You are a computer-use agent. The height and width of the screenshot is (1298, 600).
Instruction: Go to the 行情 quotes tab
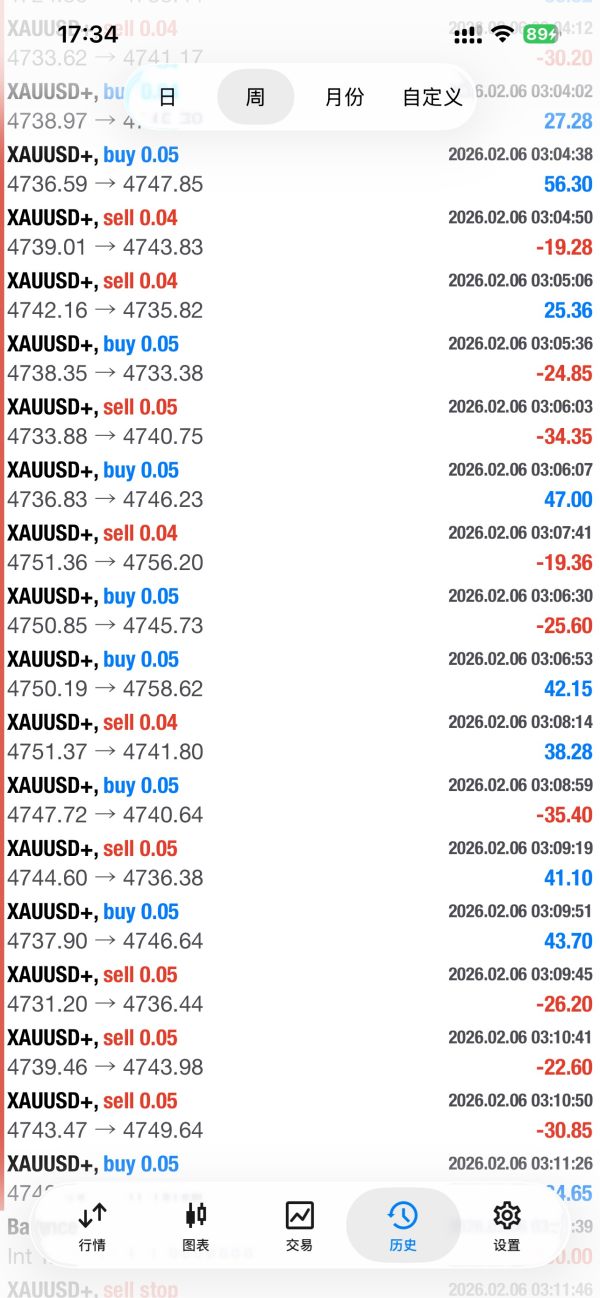[x=92, y=1226]
